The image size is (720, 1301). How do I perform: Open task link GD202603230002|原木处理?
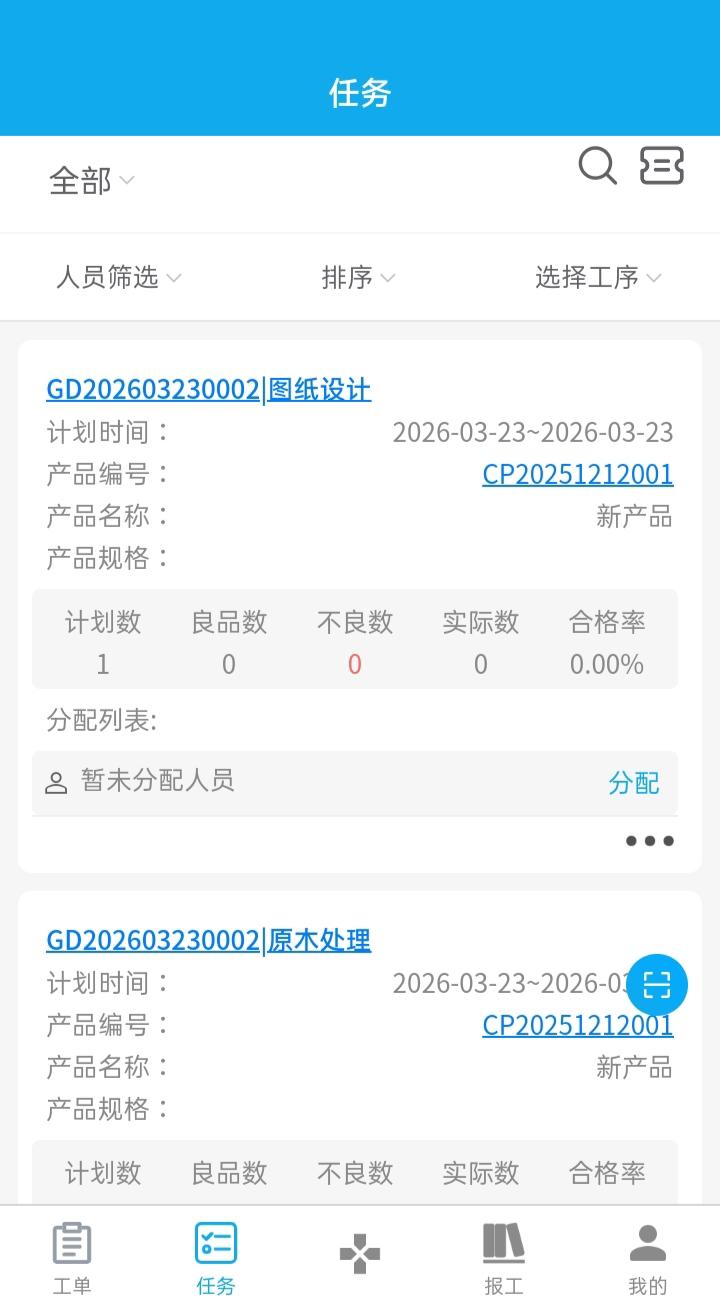pyautogui.click(x=209, y=940)
